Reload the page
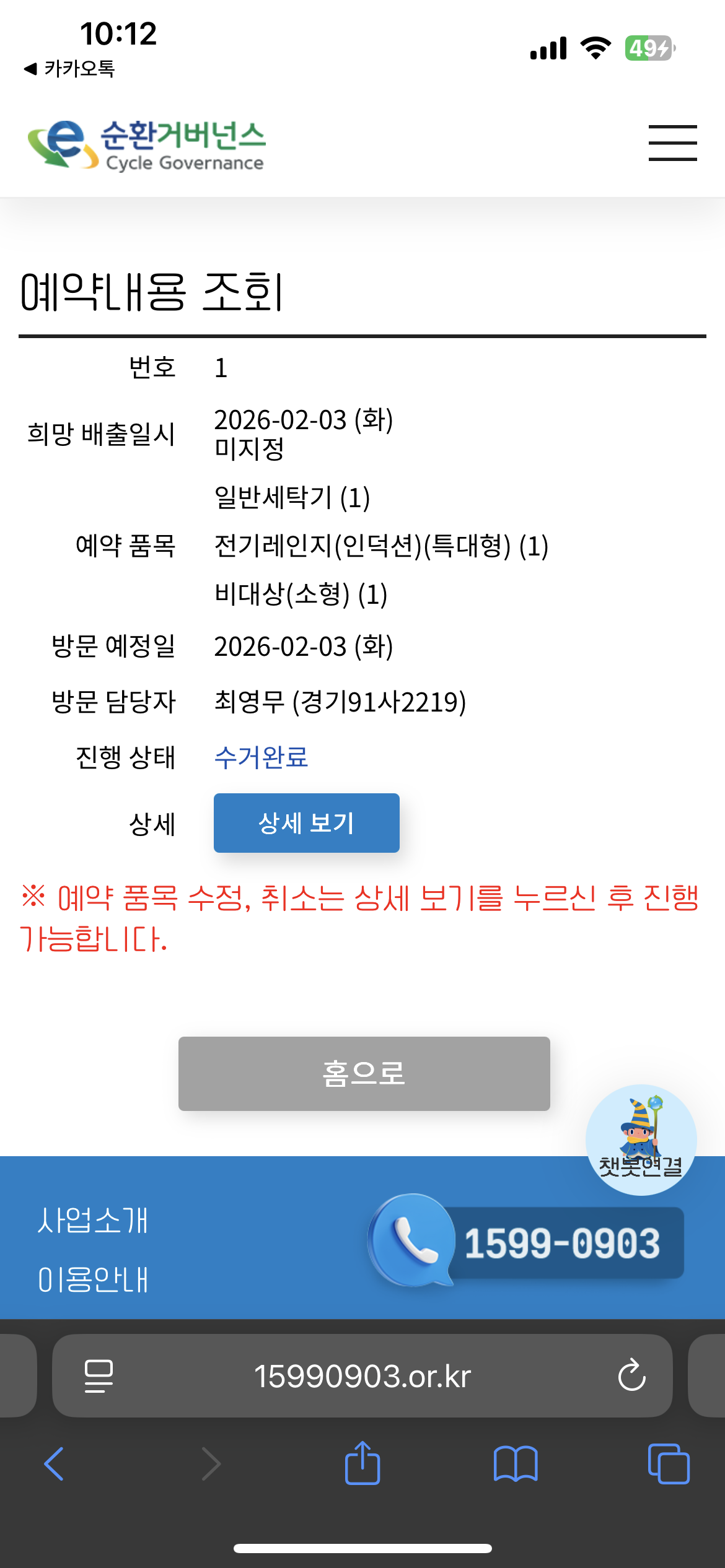Image resolution: width=725 pixels, height=1568 pixels. pos(631,1375)
